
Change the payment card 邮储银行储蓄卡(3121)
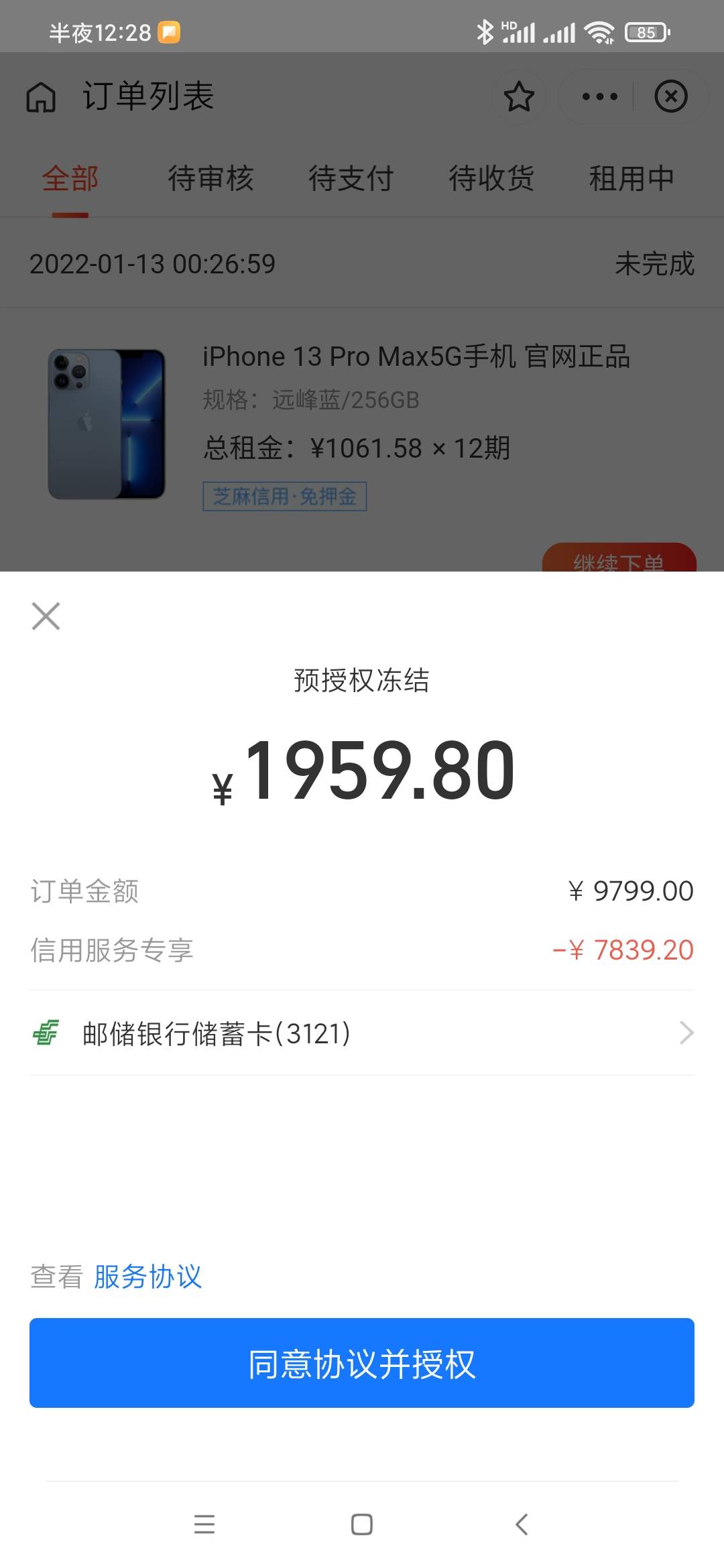point(362,1033)
